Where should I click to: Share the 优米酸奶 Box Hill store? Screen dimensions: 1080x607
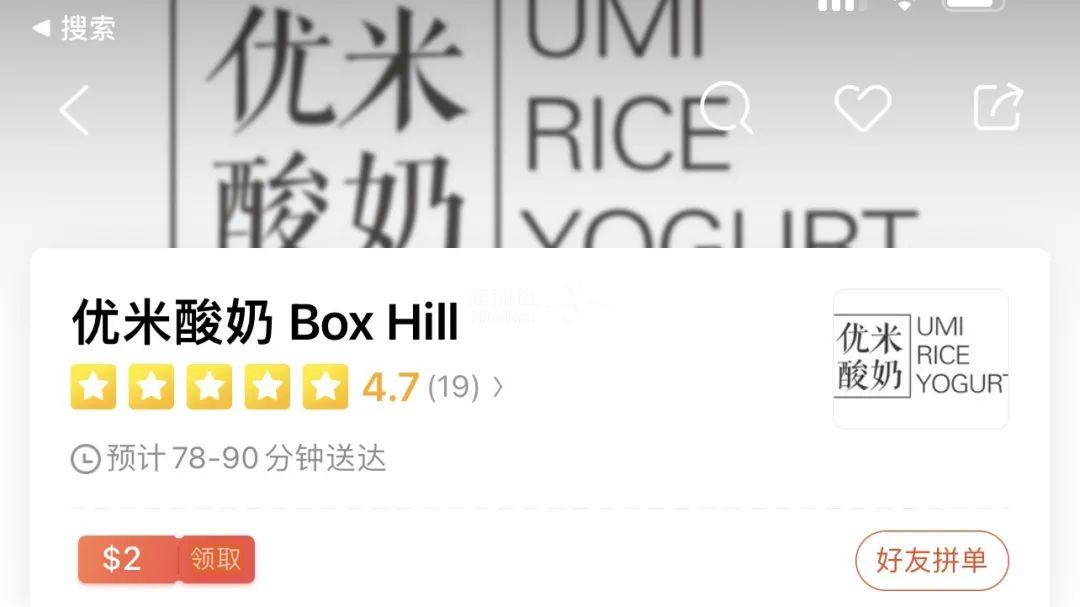pyautogui.click(x=998, y=107)
